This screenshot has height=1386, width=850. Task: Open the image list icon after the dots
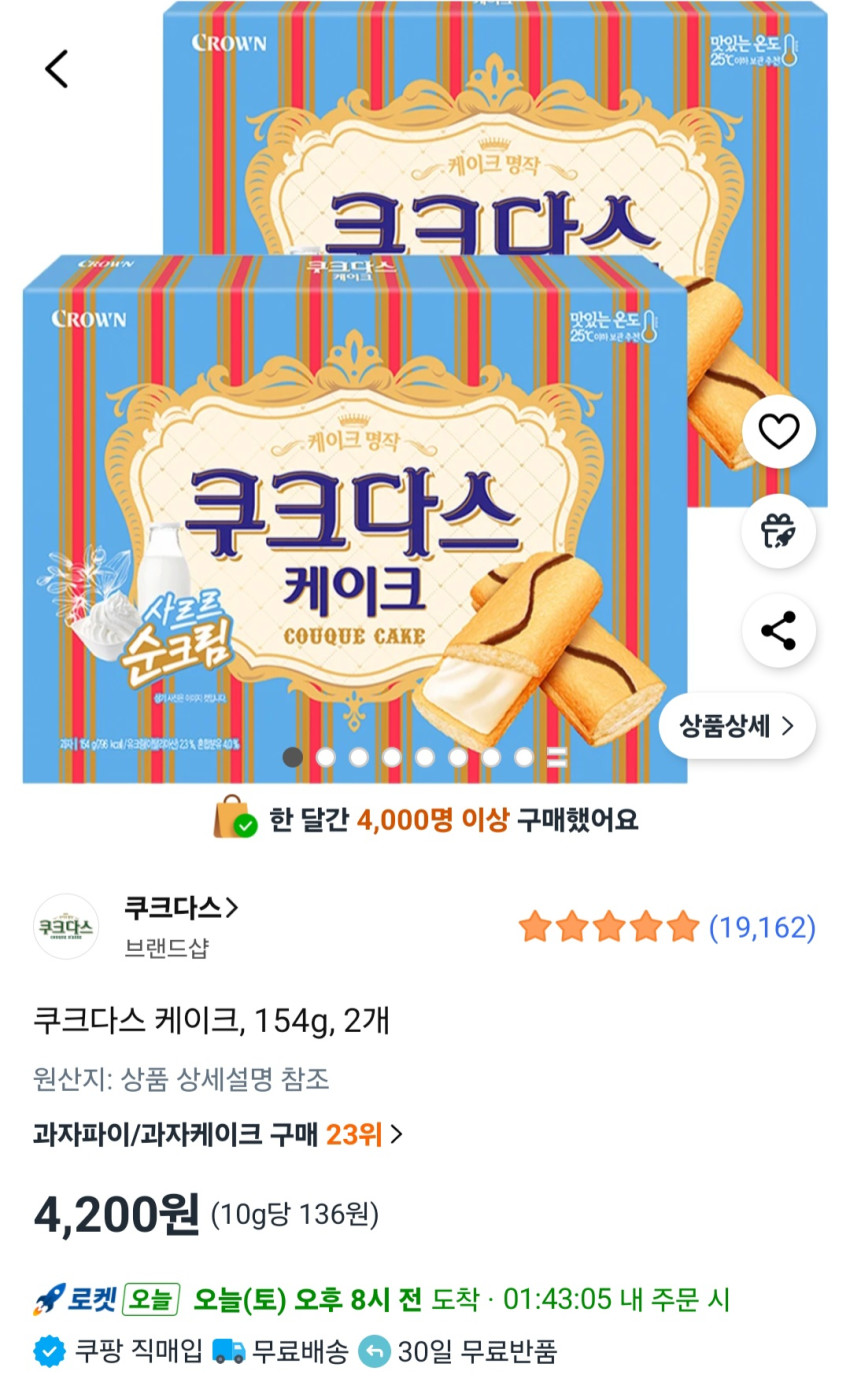pyautogui.click(x=557, y=757)
